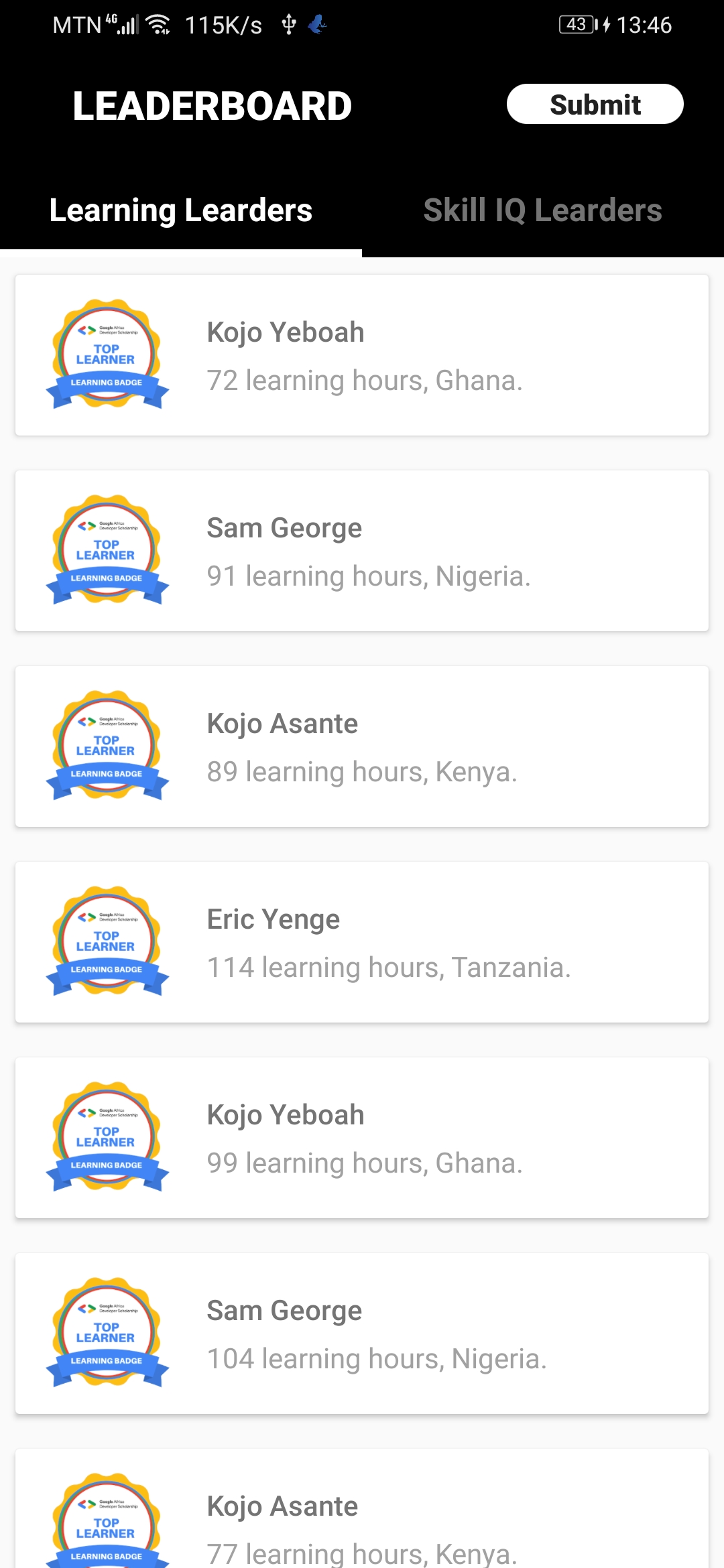
Task: Open Kojo Yeboah's 99 learning hours card
Action: [x=362, y=1138]
